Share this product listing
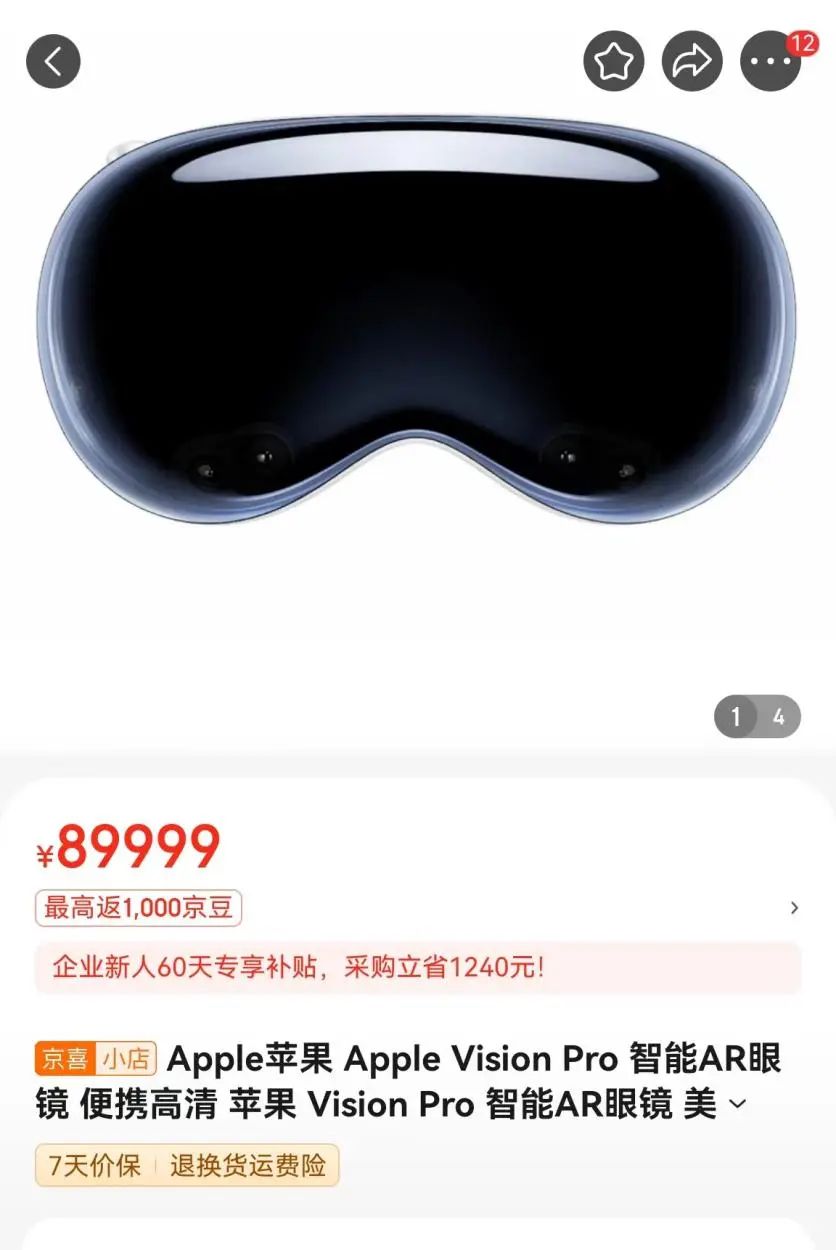This screenshot has height=1250, width=836. pyautogui.click(x=692, y=62)
